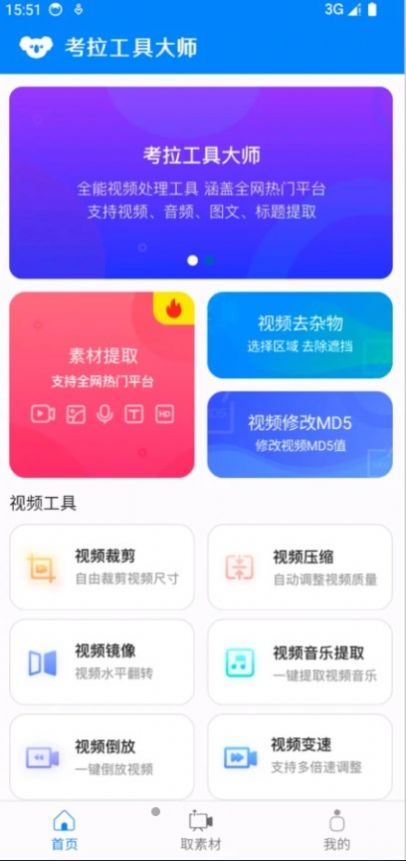406x861 pixels.
Task: Select the 视频压缩 tool
Action: 300,567
